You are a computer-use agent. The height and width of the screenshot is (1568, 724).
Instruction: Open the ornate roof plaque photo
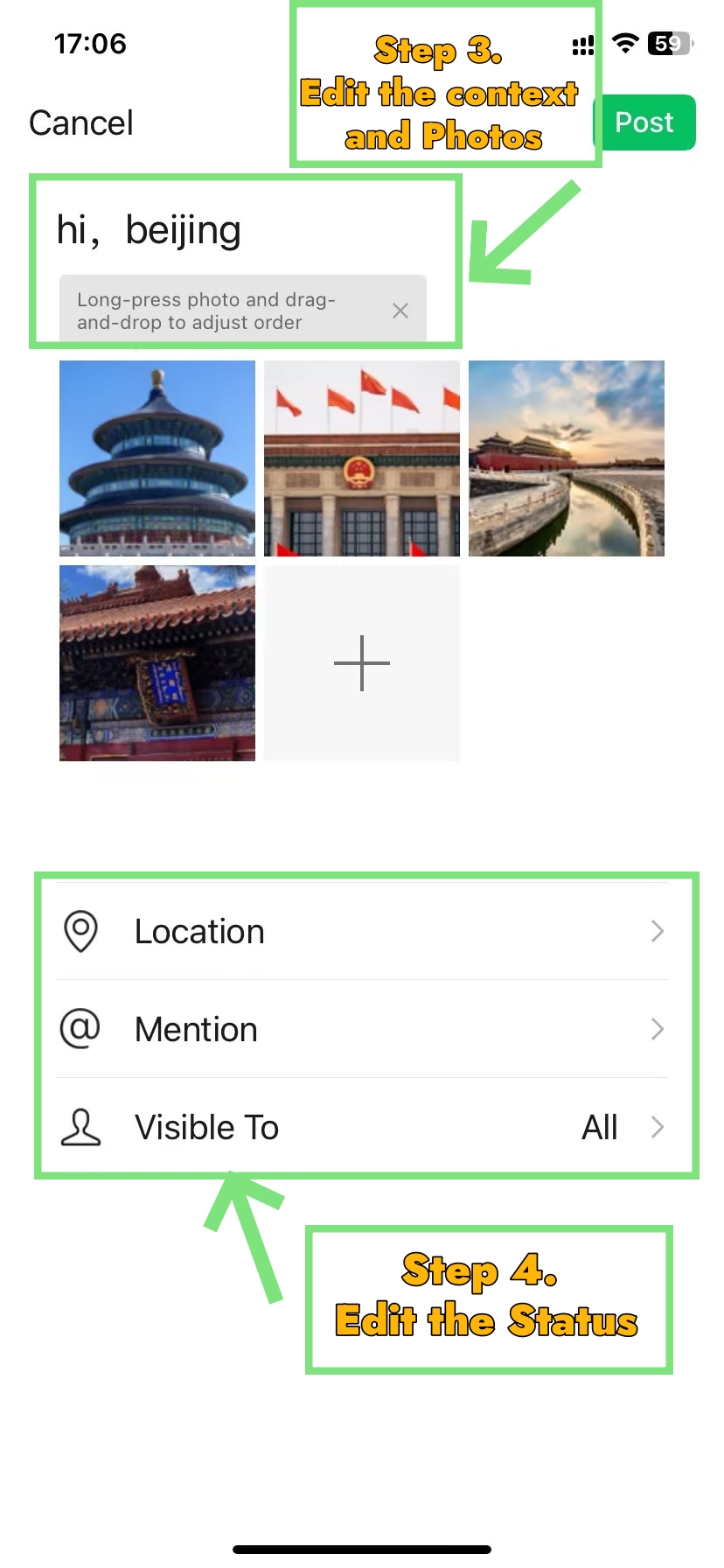157,663
